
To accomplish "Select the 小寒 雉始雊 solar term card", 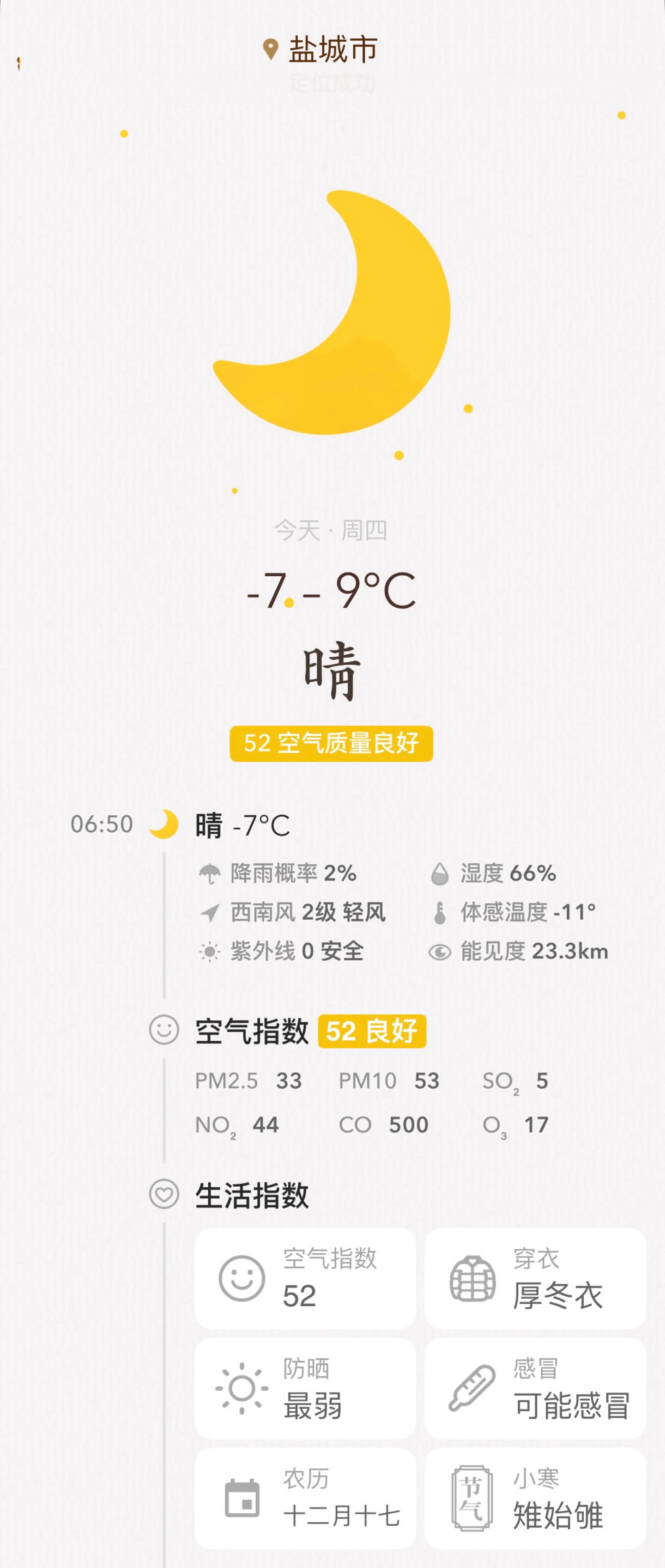I will click(535, 1498).
